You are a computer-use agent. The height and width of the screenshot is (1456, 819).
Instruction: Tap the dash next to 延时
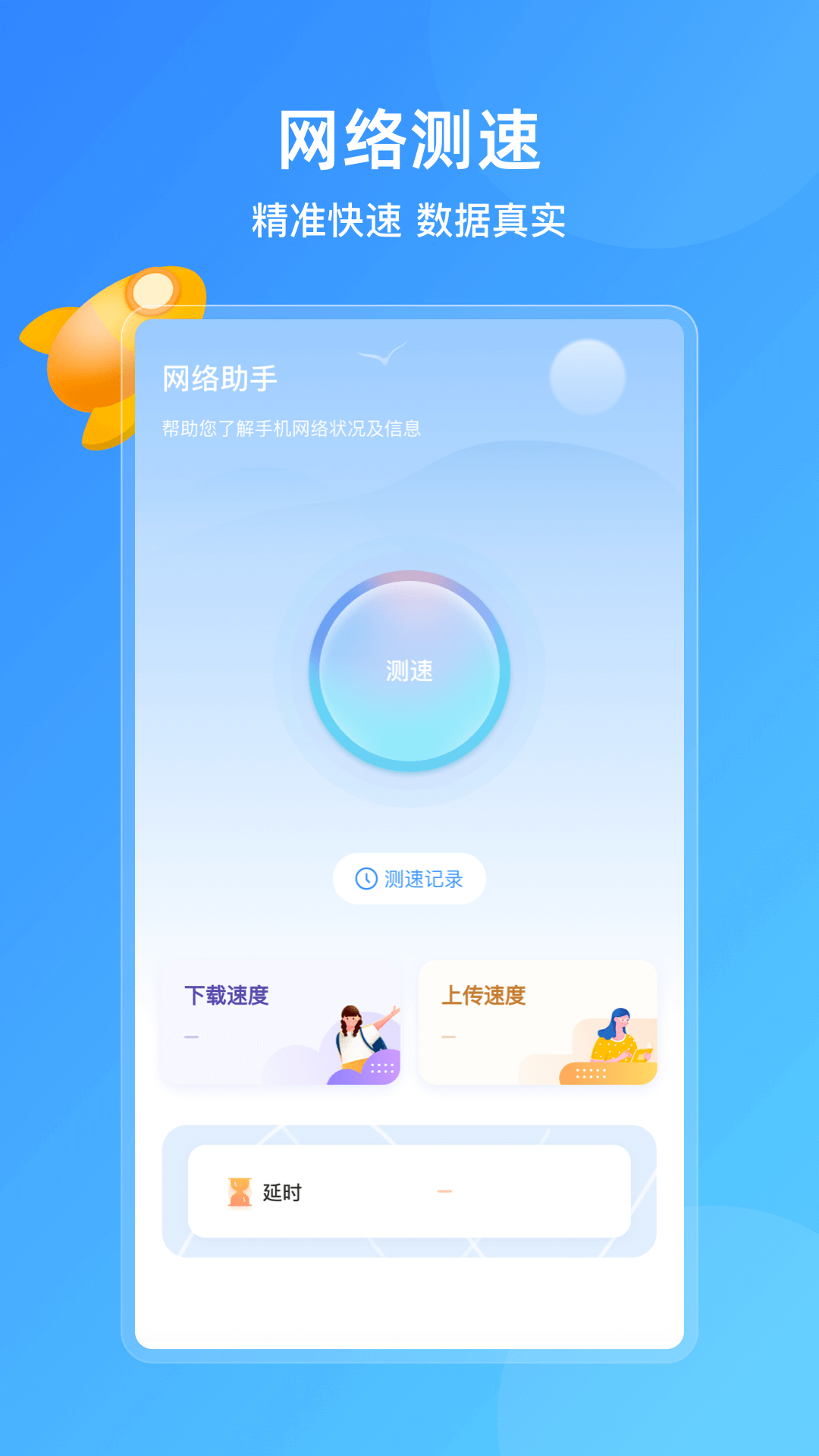pos(444,1191)
